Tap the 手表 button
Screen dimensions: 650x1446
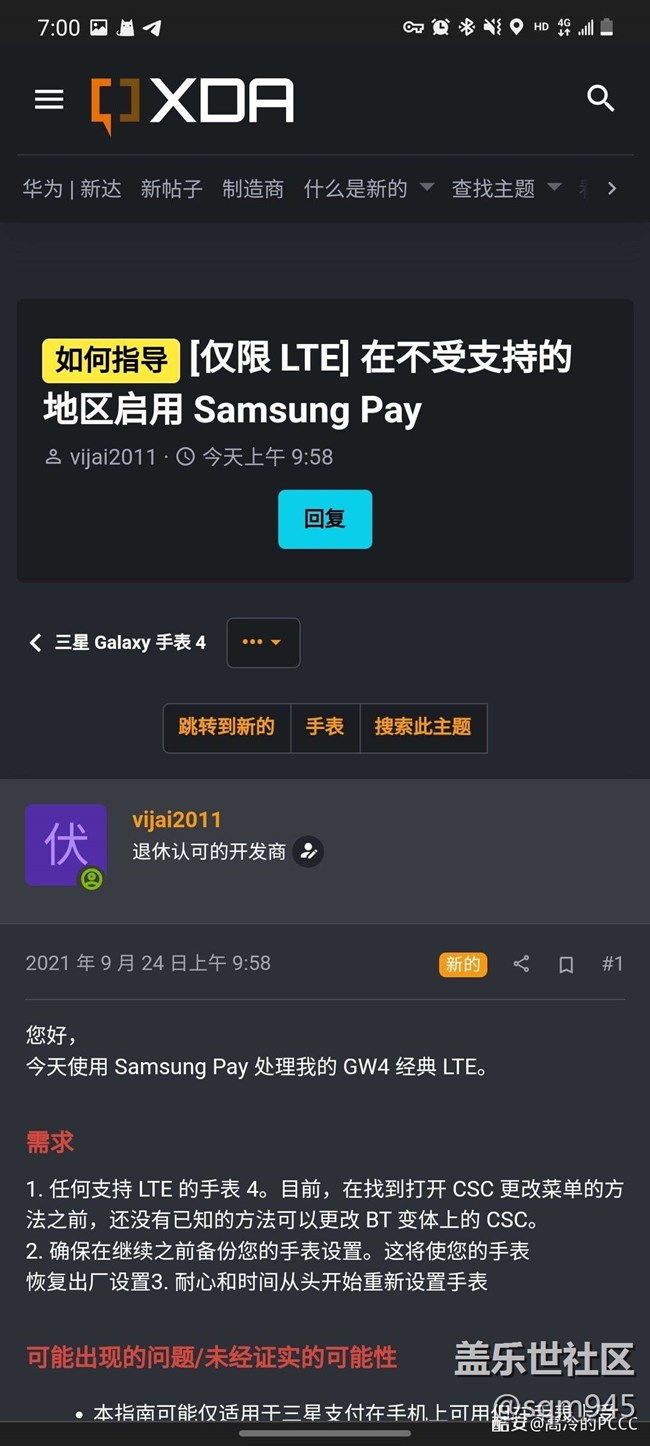click(x=325, y=727)
